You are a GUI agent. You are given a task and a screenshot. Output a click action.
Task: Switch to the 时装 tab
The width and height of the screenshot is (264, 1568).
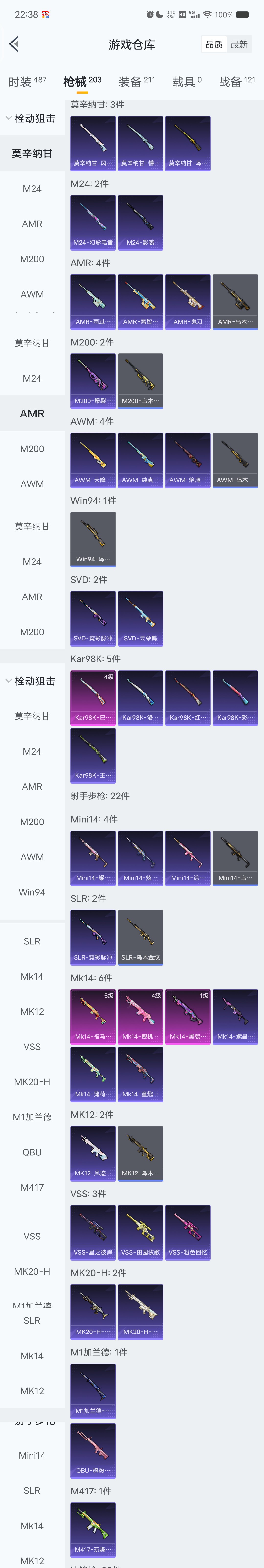27,82
